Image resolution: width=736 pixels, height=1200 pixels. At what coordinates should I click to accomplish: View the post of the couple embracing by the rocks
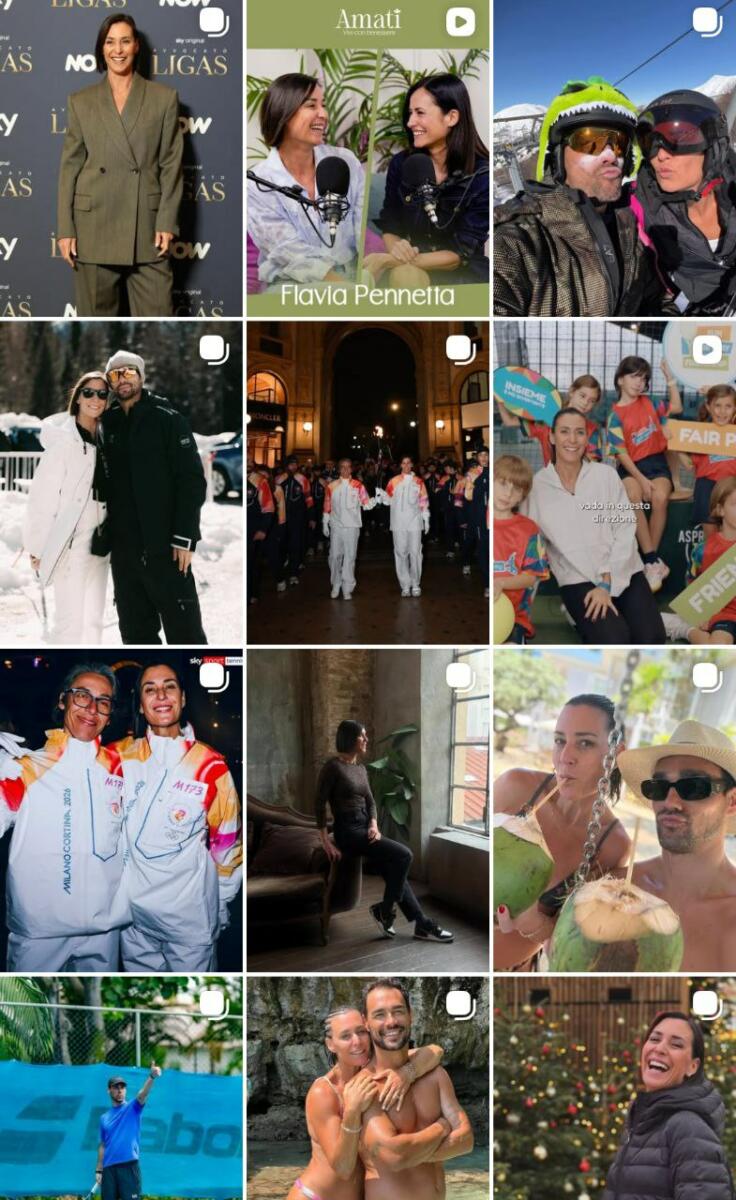click(x=368, y=1088)
